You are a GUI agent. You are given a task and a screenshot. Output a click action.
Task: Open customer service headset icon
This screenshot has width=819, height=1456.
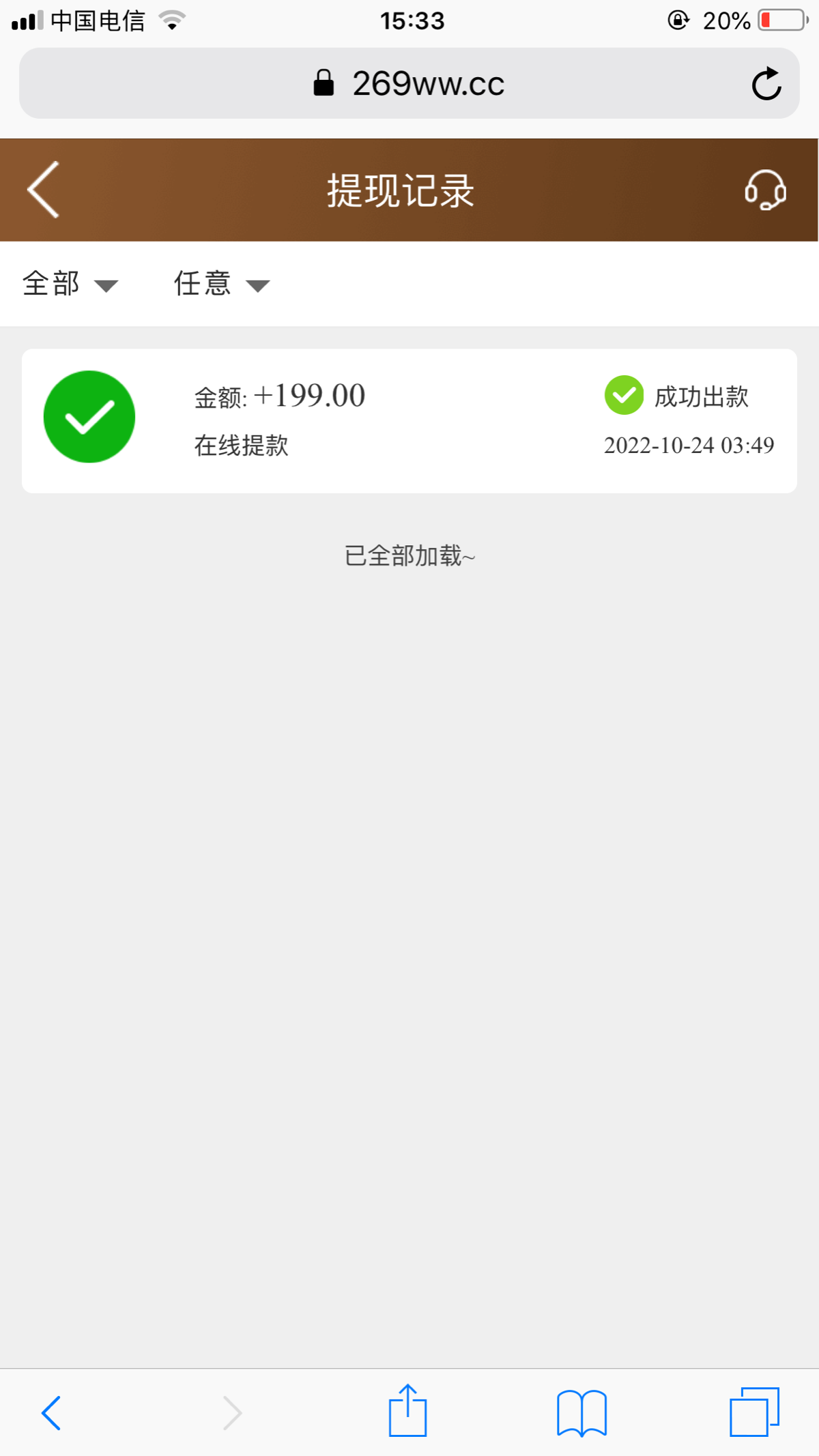[x=765, y=190]
